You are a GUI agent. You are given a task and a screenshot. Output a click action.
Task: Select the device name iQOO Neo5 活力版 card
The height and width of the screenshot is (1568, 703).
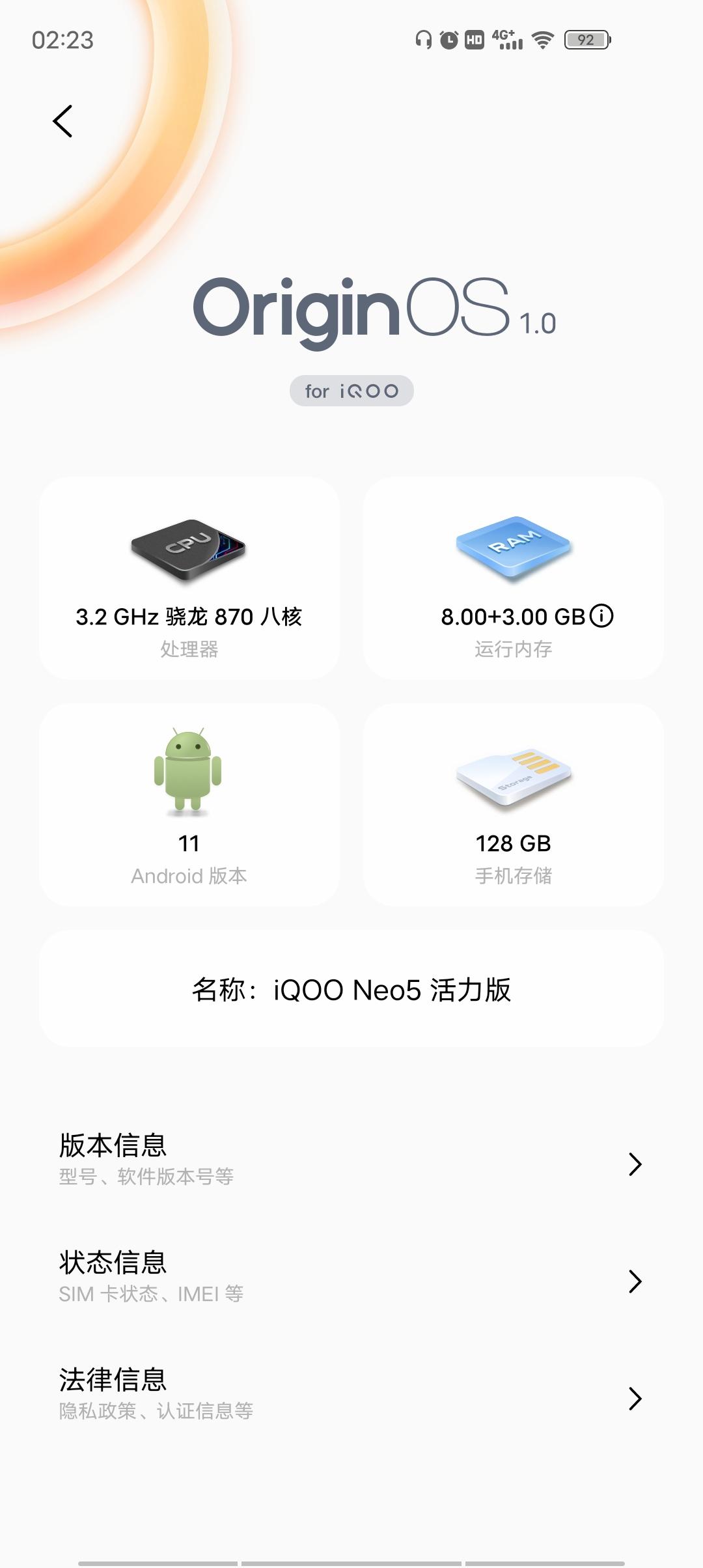pos(351,987)
